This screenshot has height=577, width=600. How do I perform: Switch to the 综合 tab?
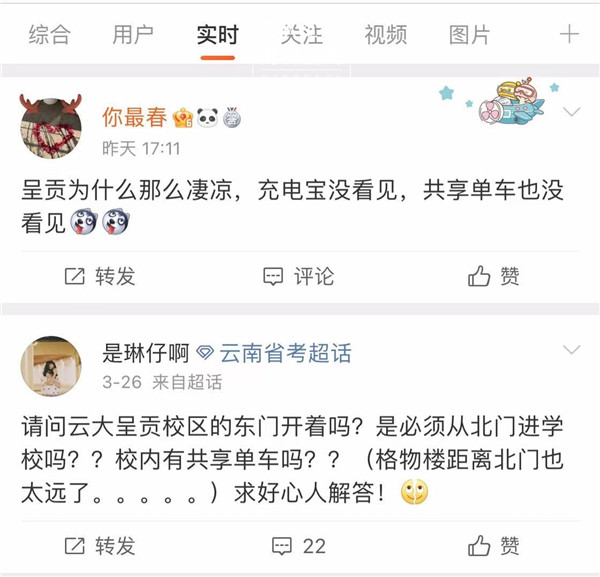click(x=50, y=35)
